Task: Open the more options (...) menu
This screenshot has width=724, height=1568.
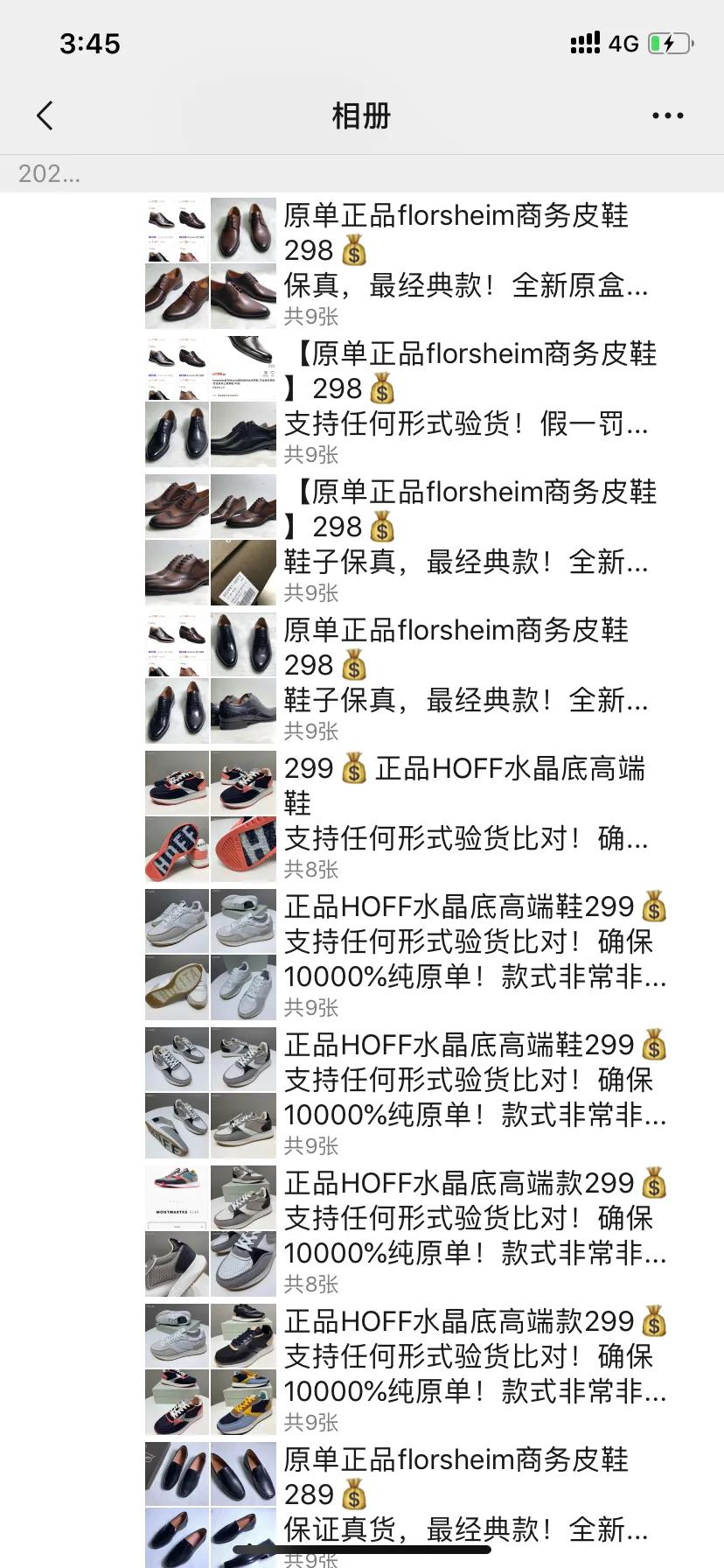Action: pyautogui.click(x=667, y=115)
